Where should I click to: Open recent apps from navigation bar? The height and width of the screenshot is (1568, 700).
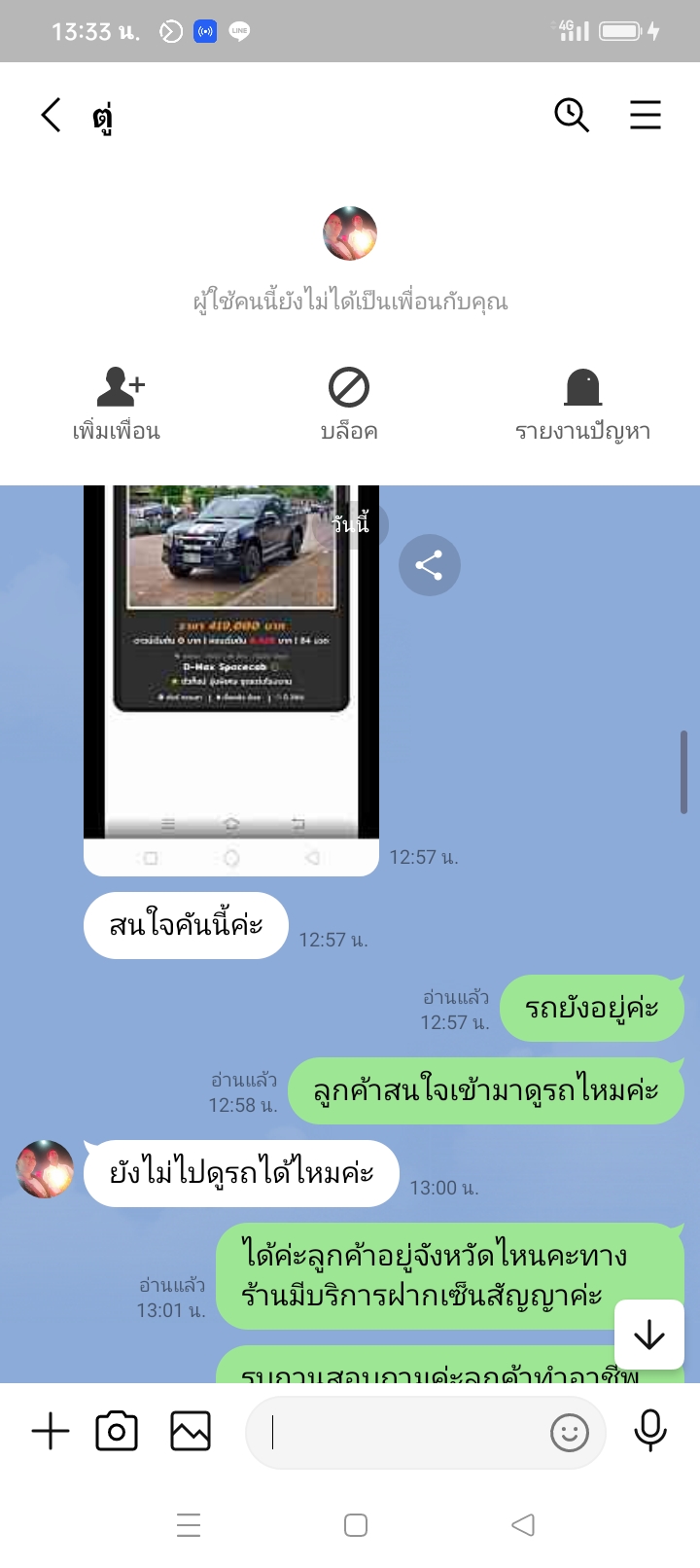tap(189, 1525)
